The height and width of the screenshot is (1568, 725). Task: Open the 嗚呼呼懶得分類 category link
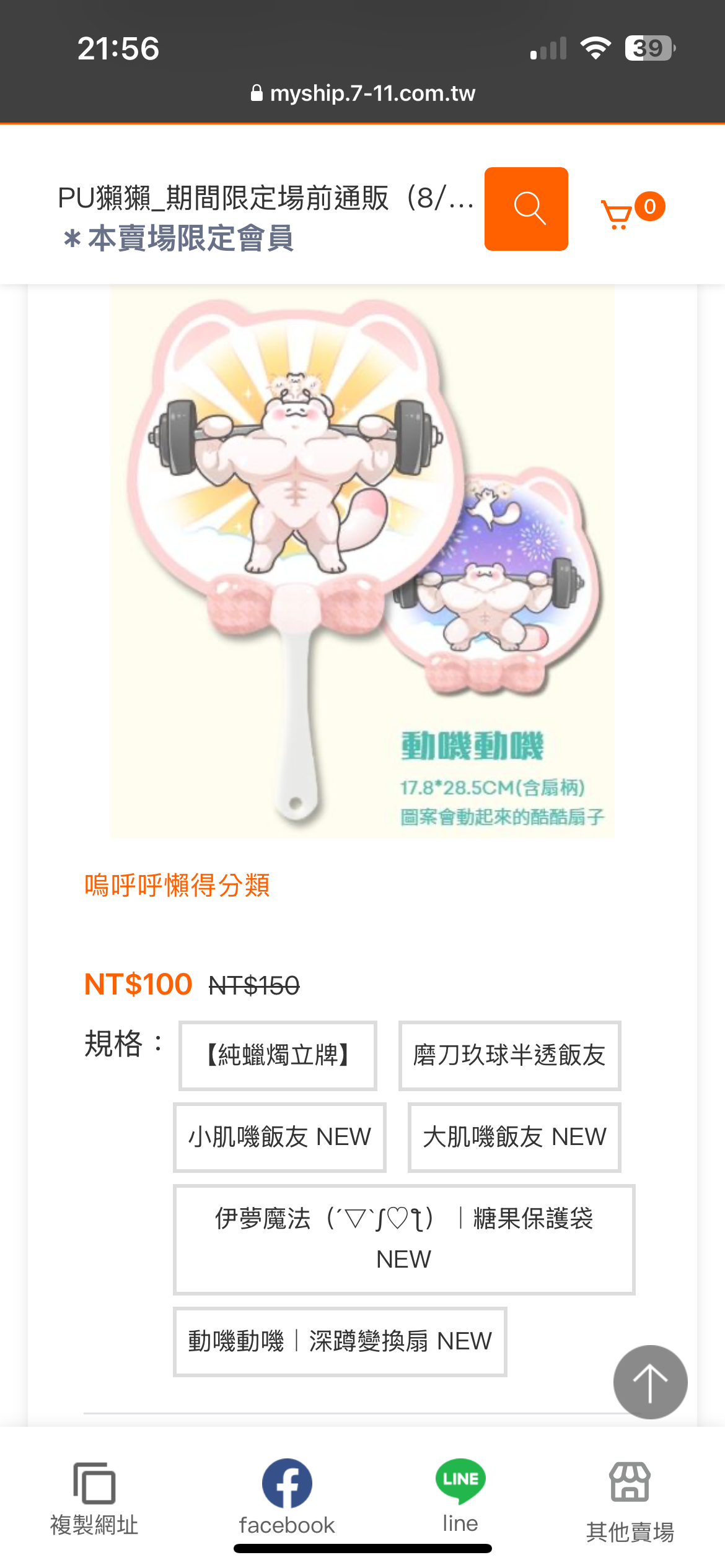pyautogui.click(x=177, y=885)
